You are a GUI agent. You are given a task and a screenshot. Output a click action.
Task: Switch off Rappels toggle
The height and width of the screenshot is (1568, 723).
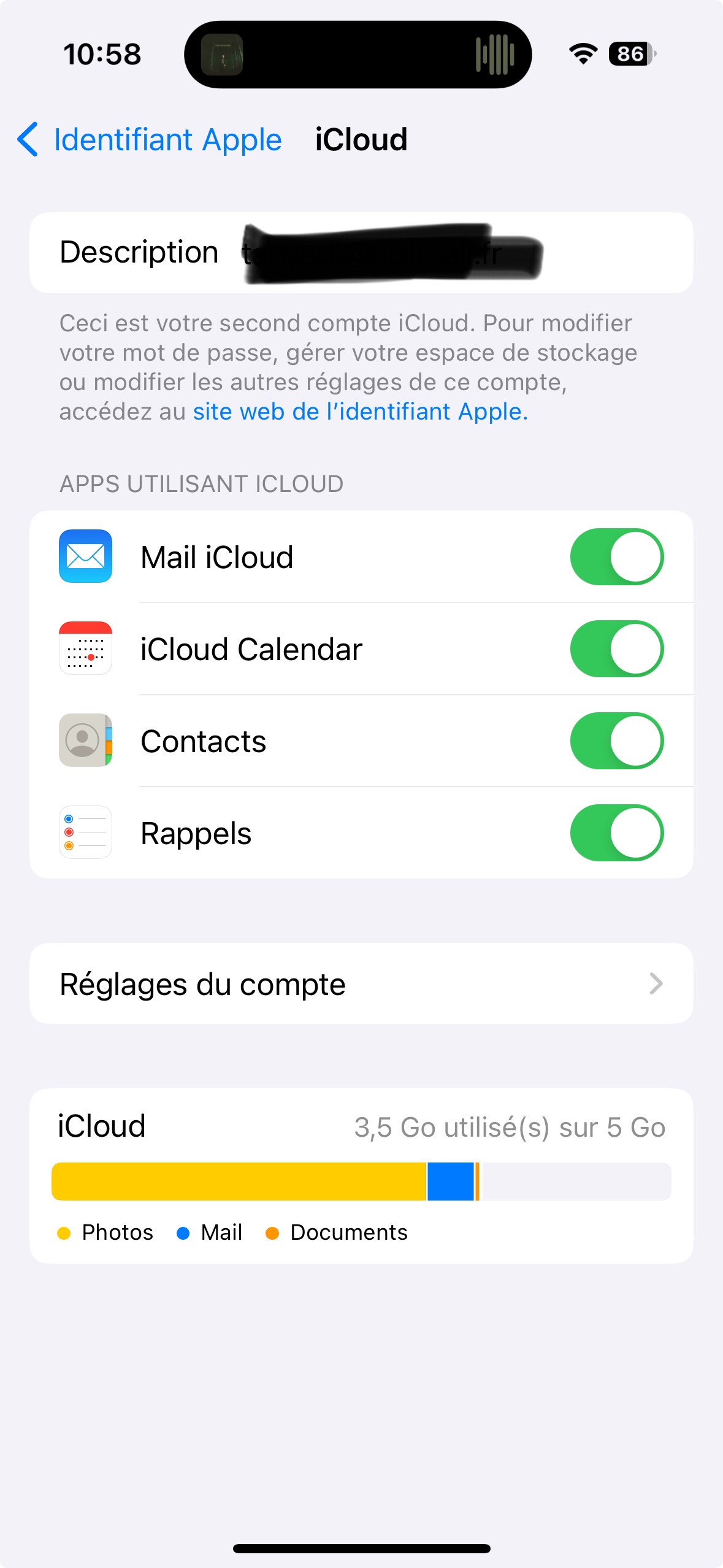coord(616,833)
